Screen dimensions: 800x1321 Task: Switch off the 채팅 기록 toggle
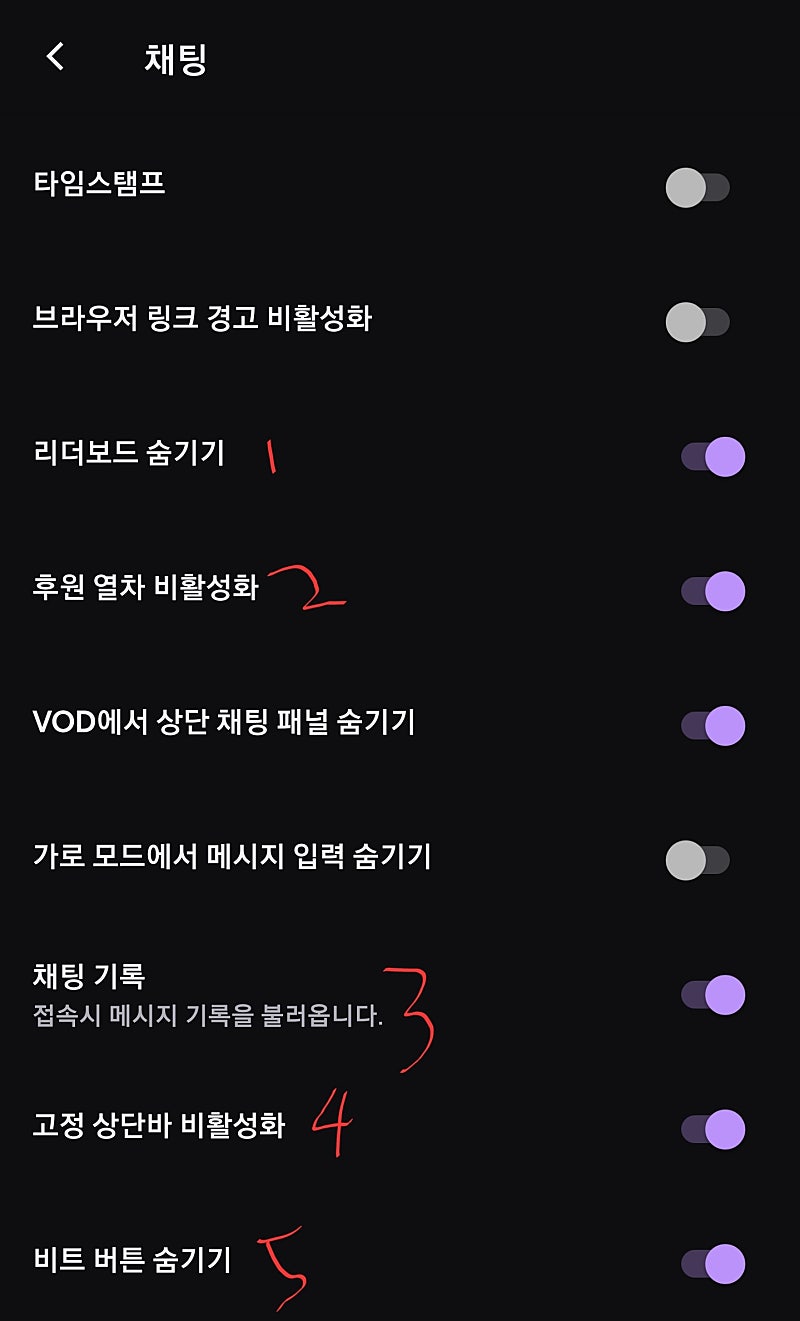tap(713, 995)
